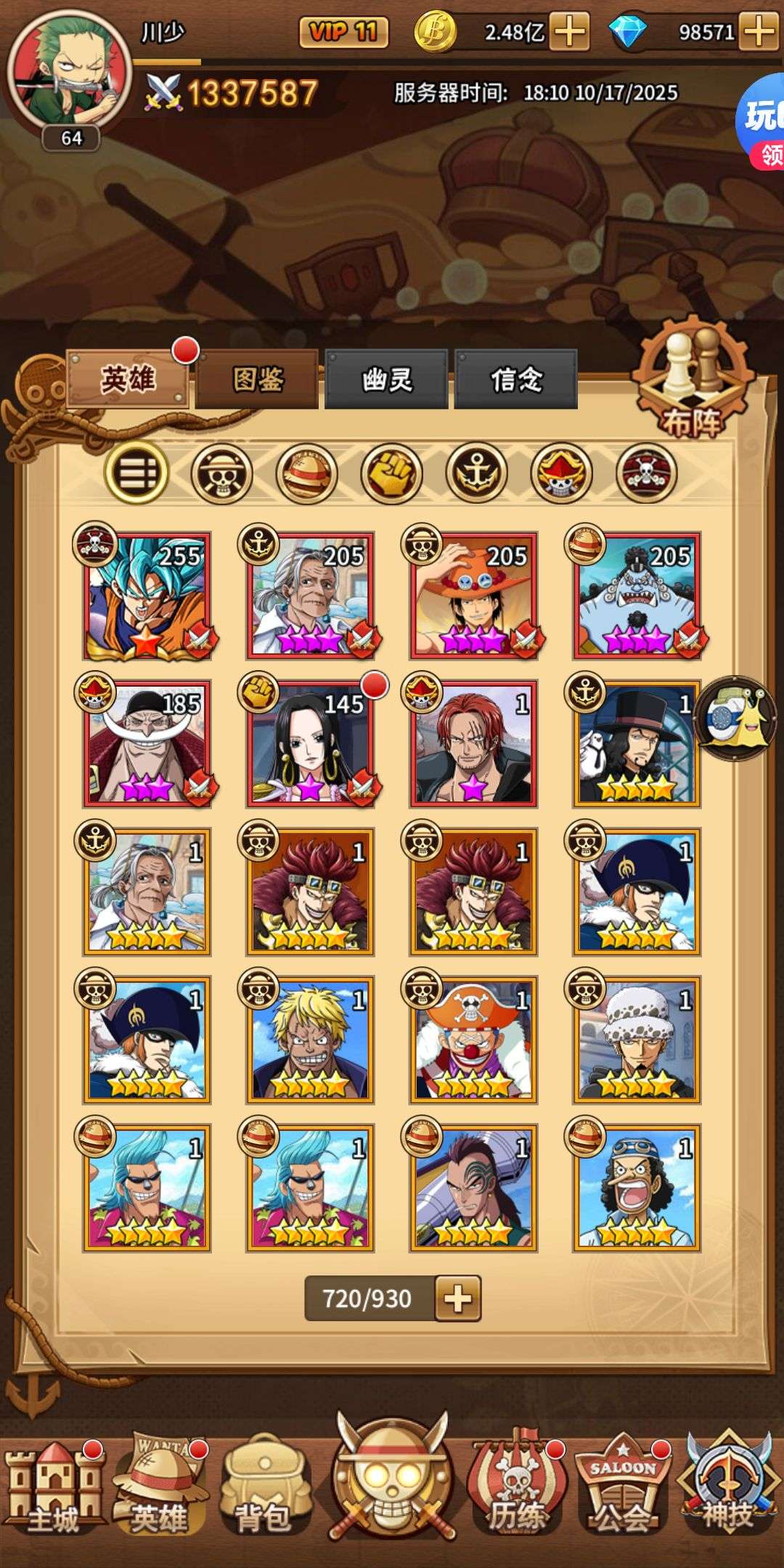This screenshot has height=1568, width=784.
Task: Tap the plus button to add diamonds
Action: (760, 32)
